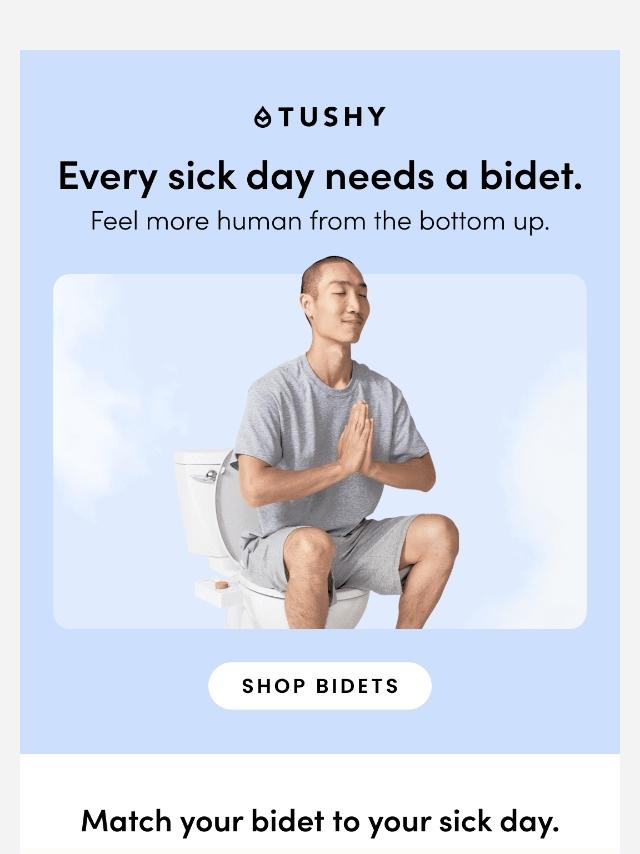The height and width of the screenshot is (854, 640).
Task: Tap the SHOP BIDETS button
Action: (x=320, y=686)
